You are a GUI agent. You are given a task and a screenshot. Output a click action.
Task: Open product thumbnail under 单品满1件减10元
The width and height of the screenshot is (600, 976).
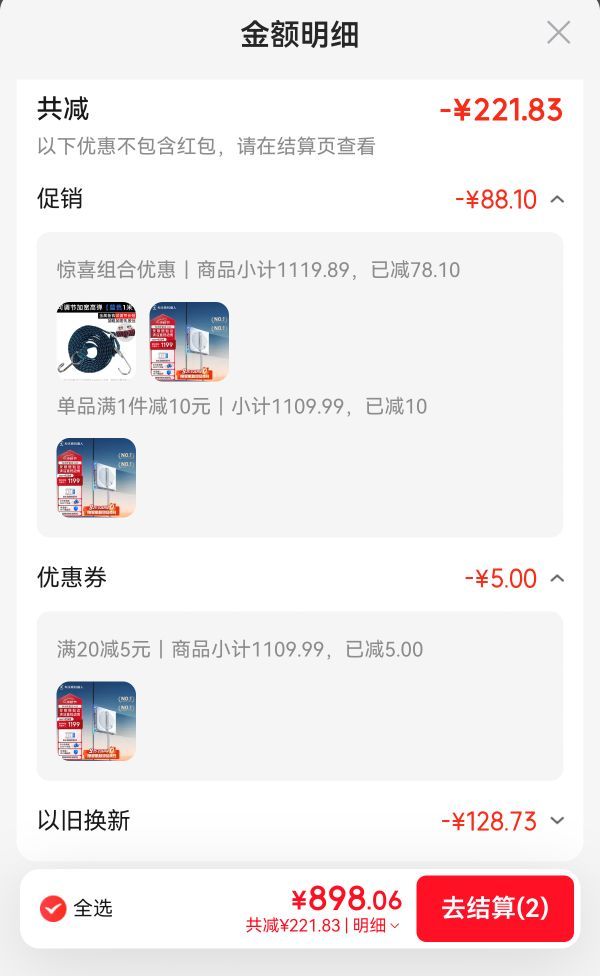coord(96,477)
